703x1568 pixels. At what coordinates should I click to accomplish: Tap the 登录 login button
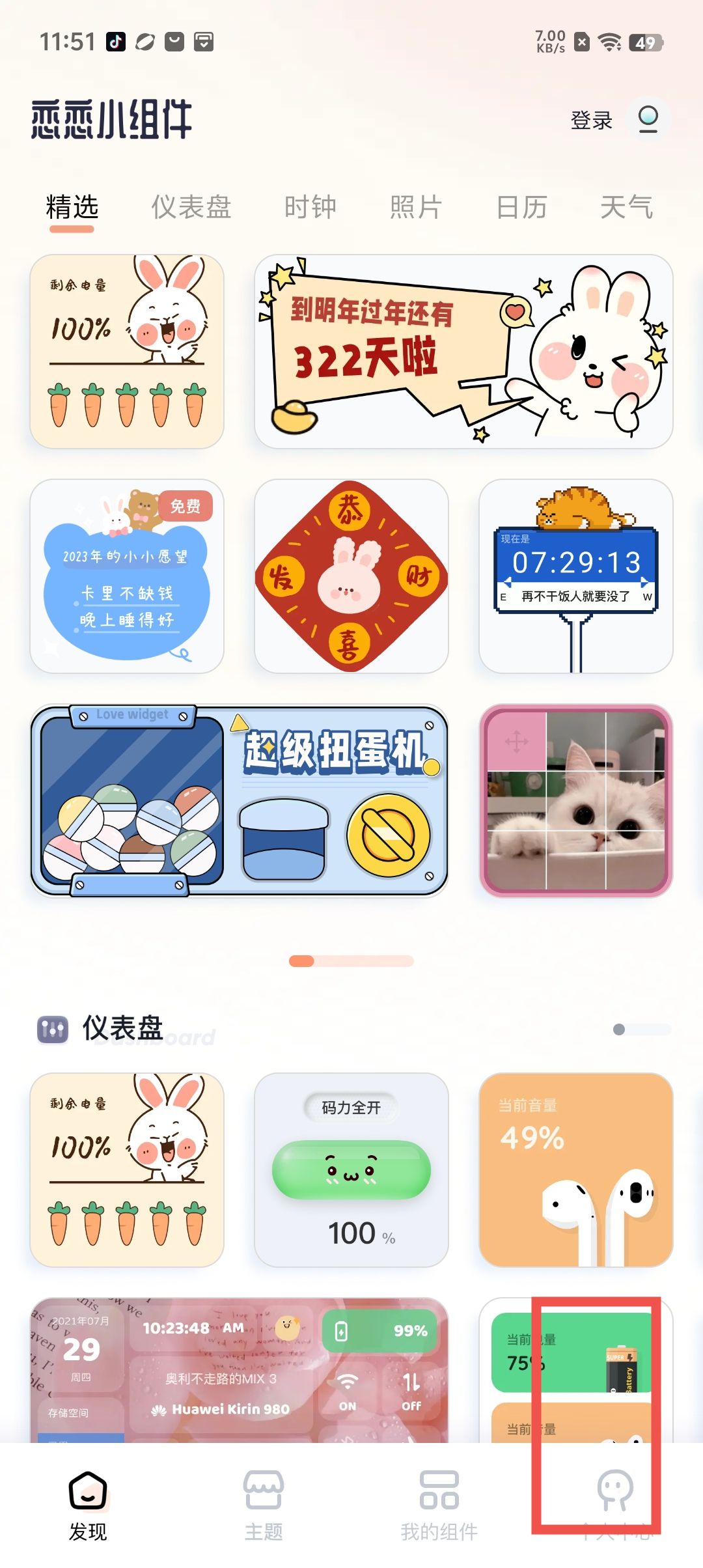point(591,120)
